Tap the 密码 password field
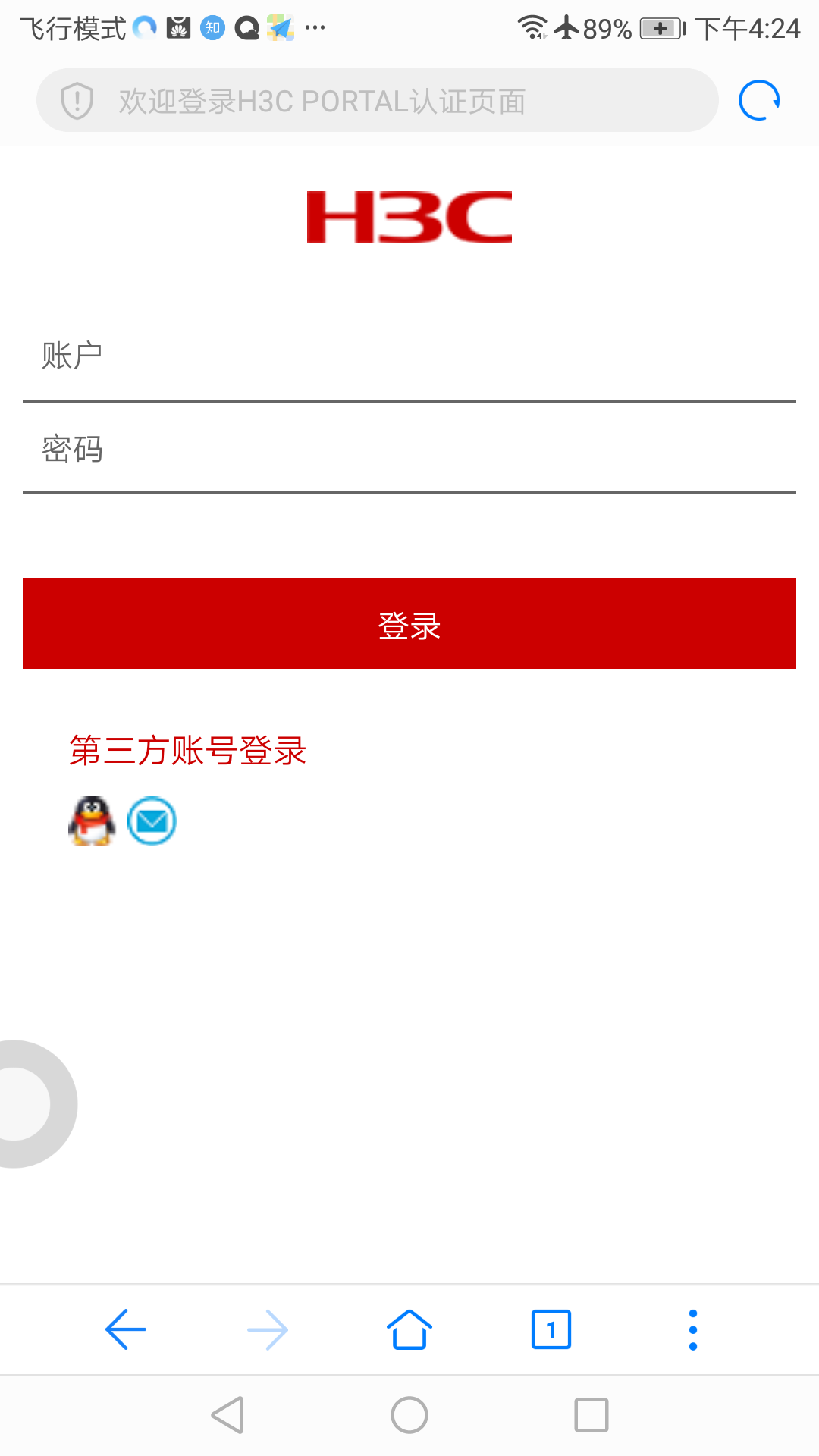 click(x=409, y=449)
